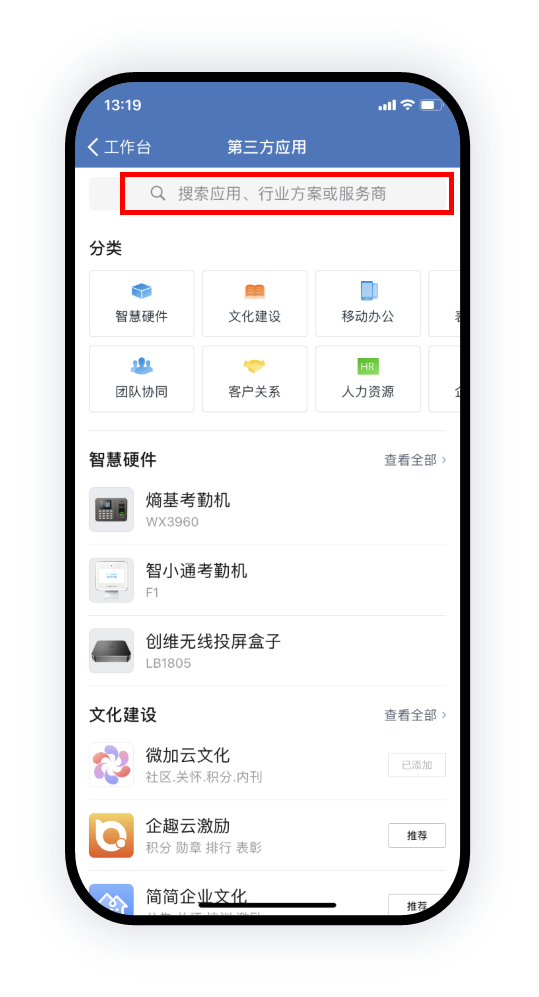Open 熵基考勤机 WX3960
The width and height of the screenshot is (539, 997).
pos(268,509)
